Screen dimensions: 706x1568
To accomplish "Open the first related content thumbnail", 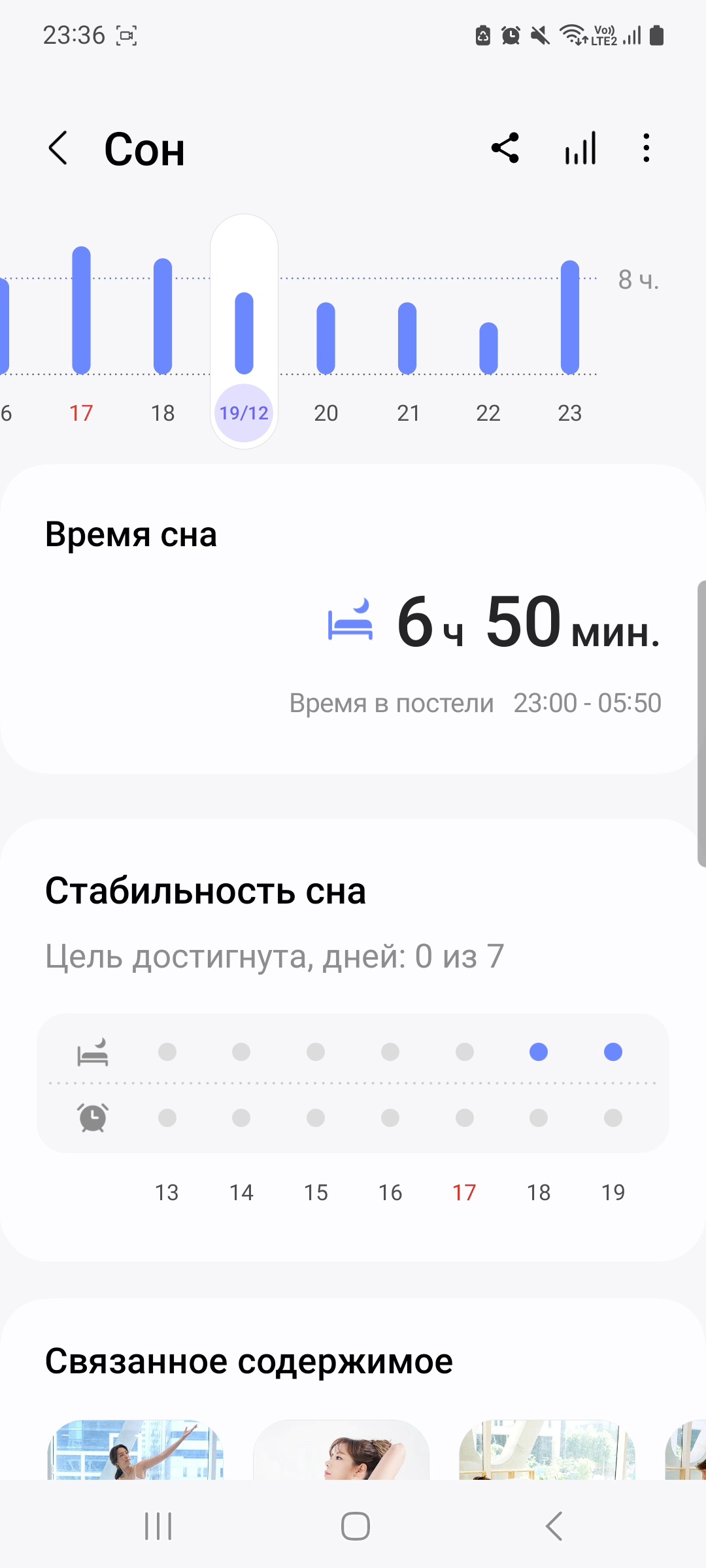I will [135, 1450].
